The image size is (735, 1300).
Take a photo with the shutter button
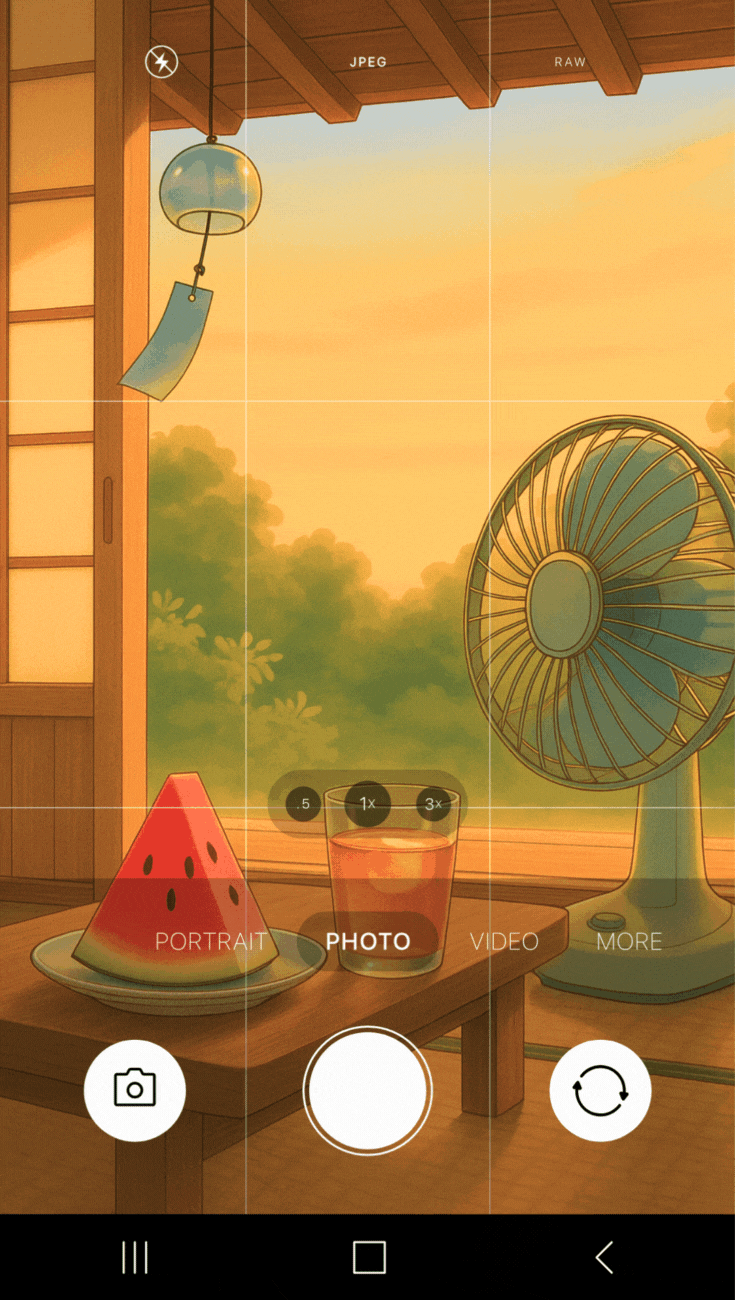[x=367, y=1090]
